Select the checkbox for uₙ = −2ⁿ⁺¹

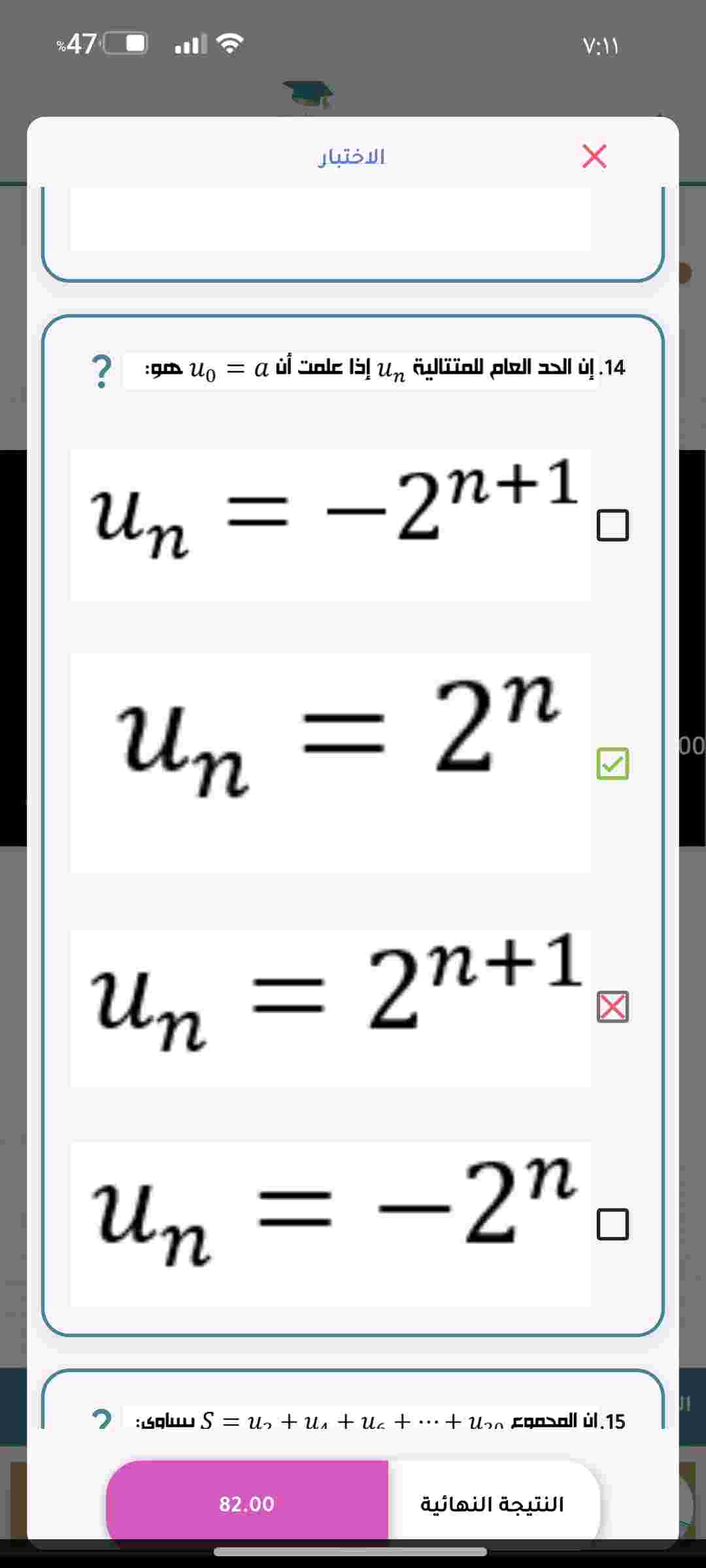click(613, 525)
